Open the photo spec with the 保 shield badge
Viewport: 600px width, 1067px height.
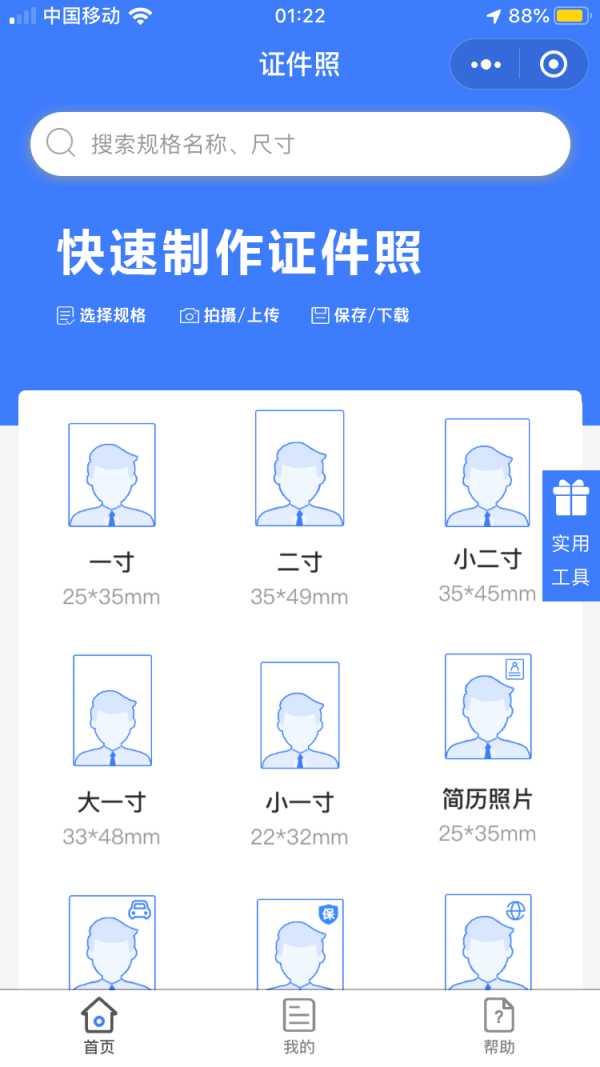point(299,942)
